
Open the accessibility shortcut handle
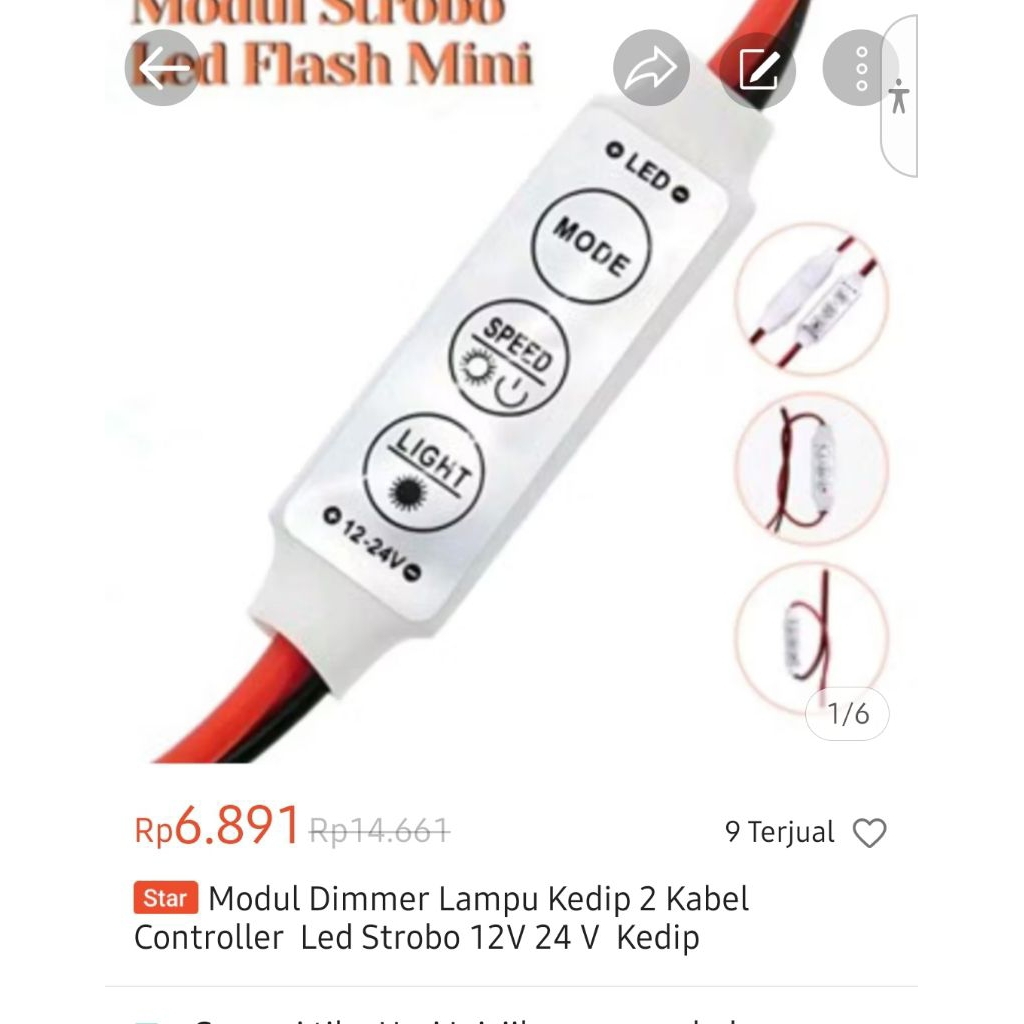(899, 96)
